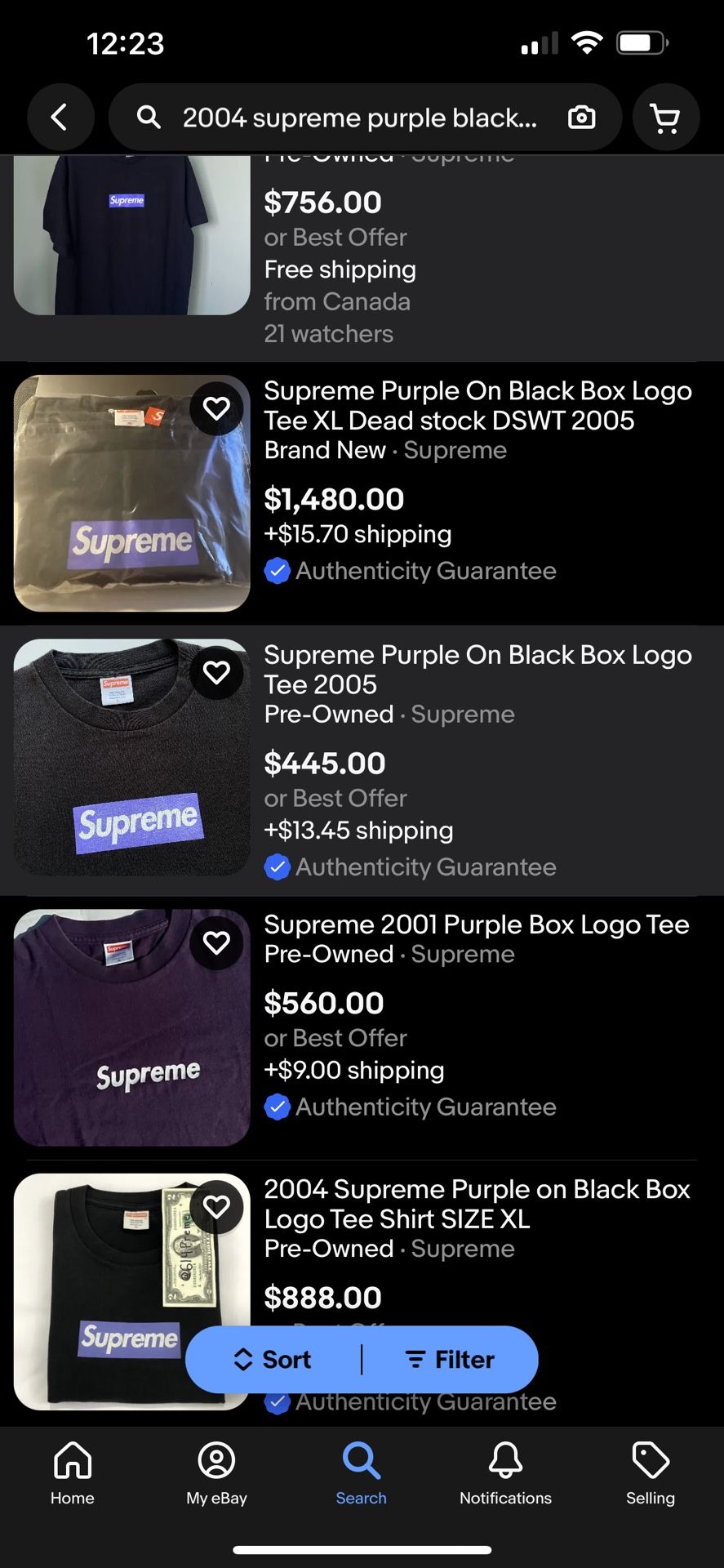The image size is (724, 1568).
Task: Open the Filter panel
Action: [450, 1360]
